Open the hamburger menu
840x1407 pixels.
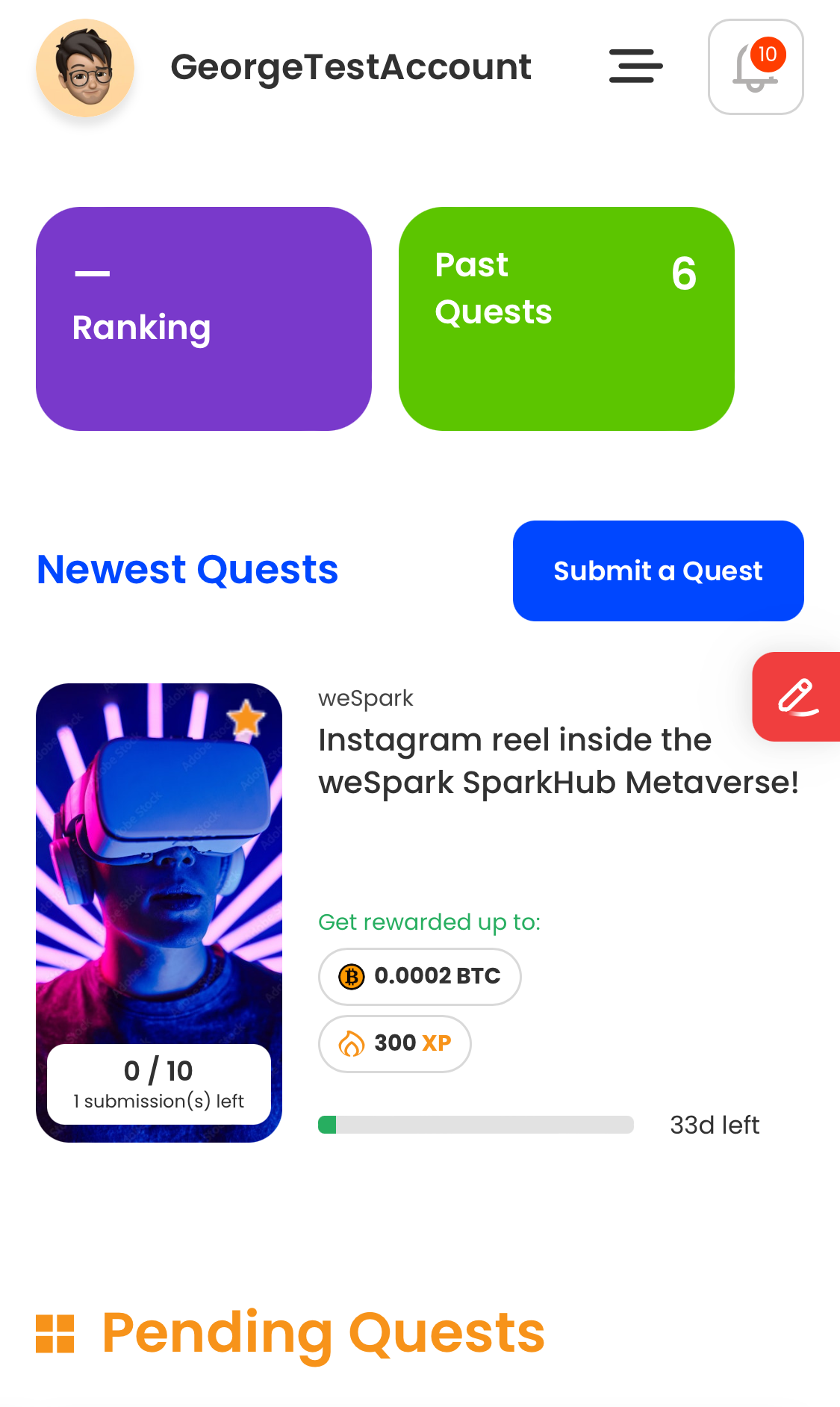click(x=635, y=66)
